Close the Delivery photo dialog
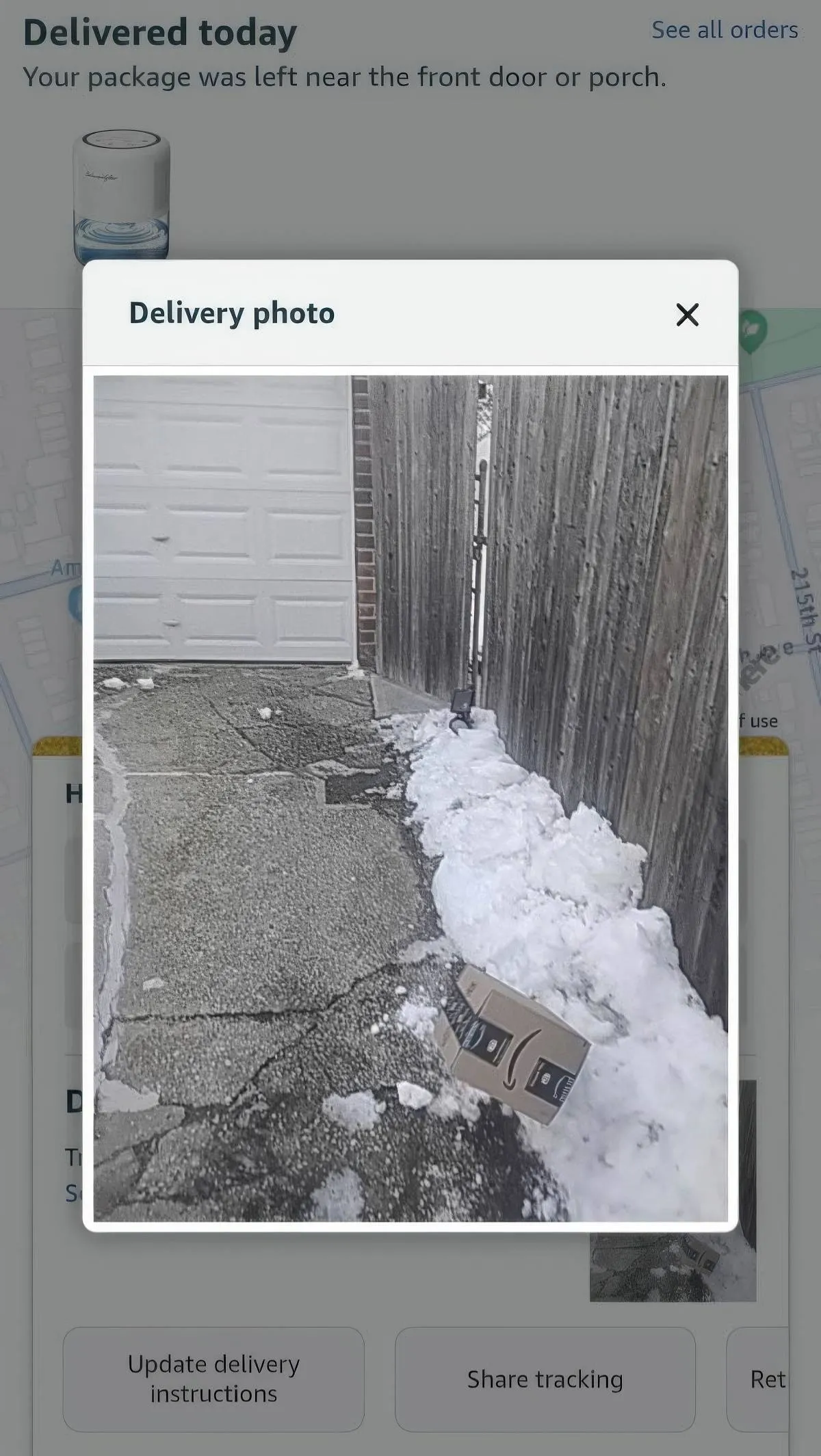821x1456 pixels. tap(687, 315)
